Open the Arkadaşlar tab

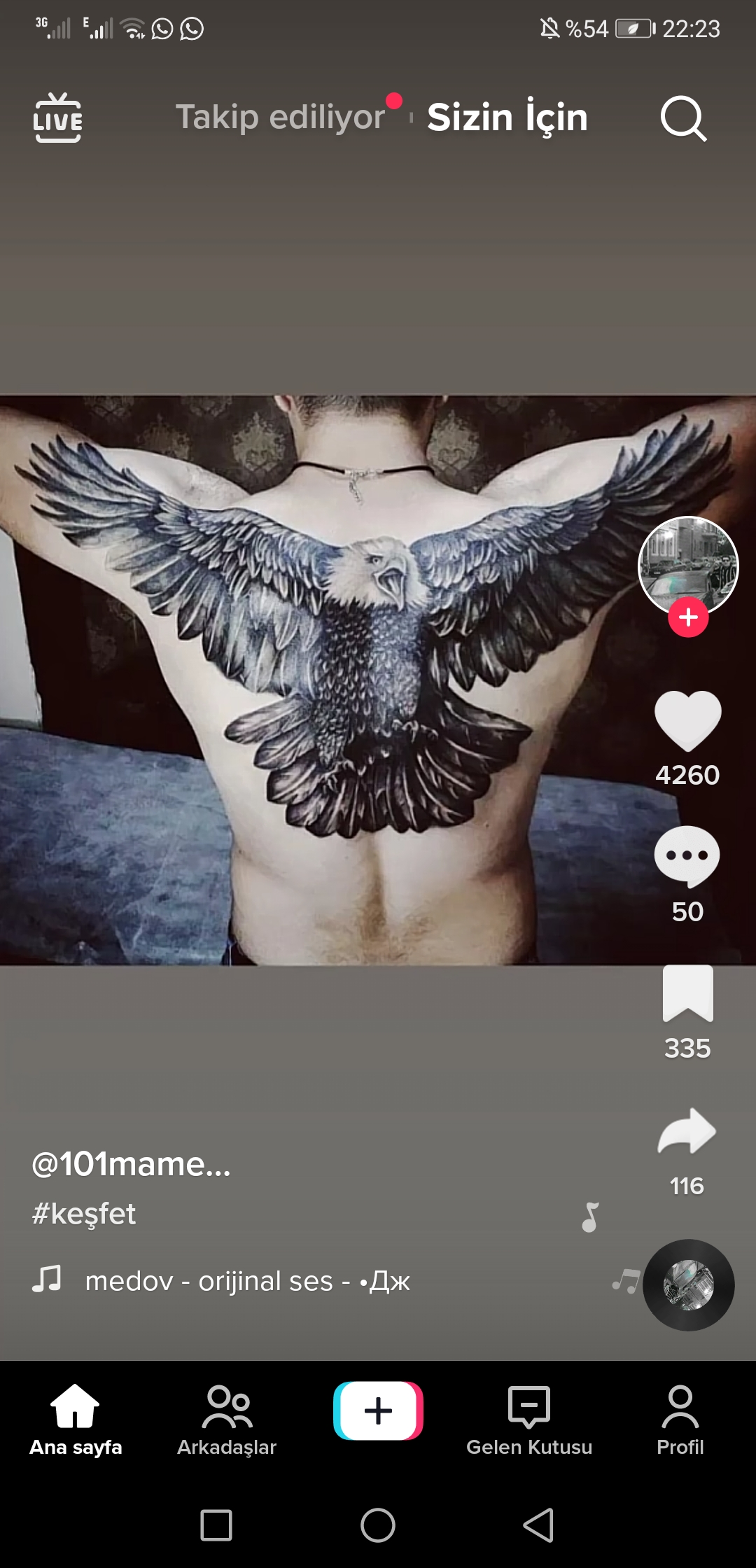(x=227, y=1420)
